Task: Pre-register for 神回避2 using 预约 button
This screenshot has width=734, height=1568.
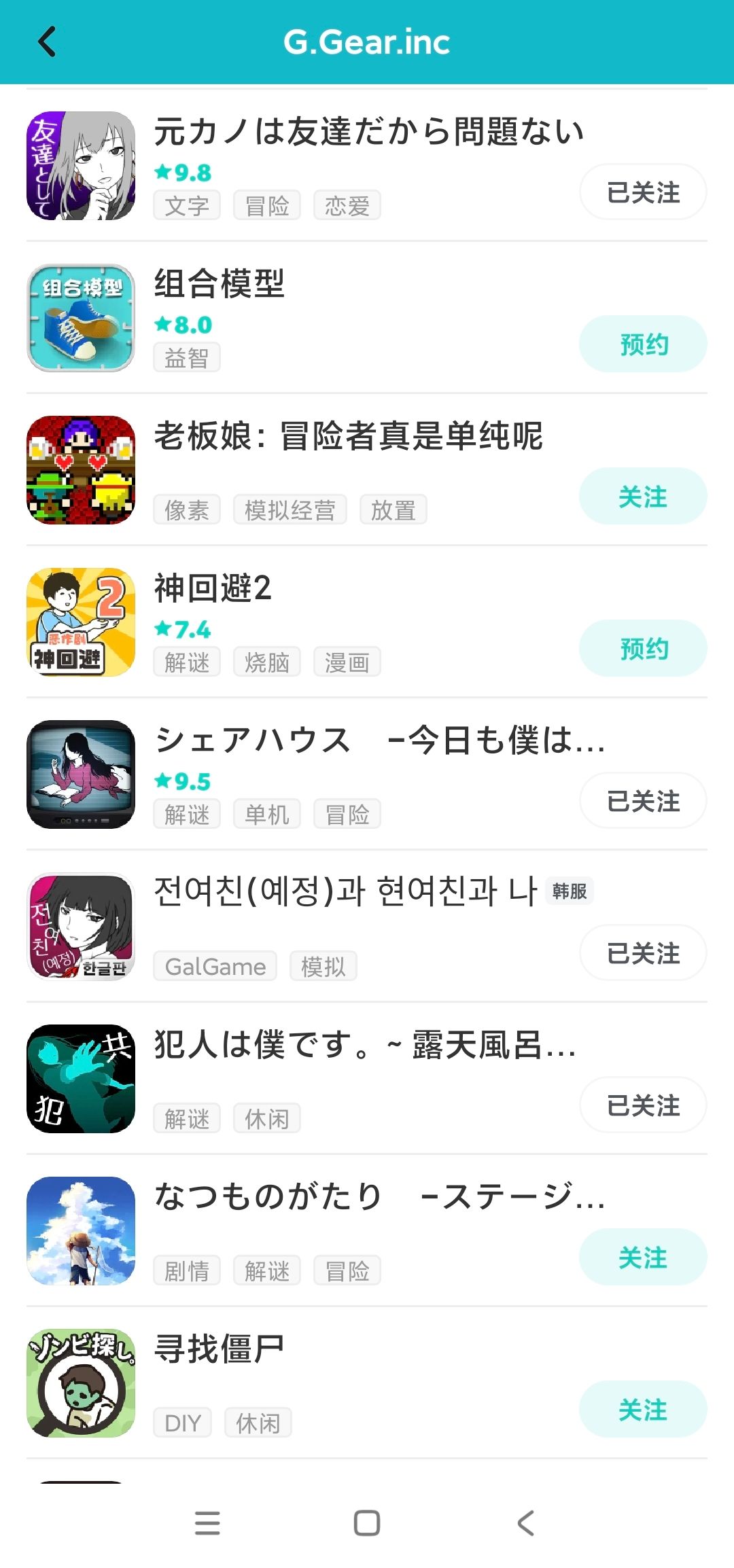Action: pos(642,649)
